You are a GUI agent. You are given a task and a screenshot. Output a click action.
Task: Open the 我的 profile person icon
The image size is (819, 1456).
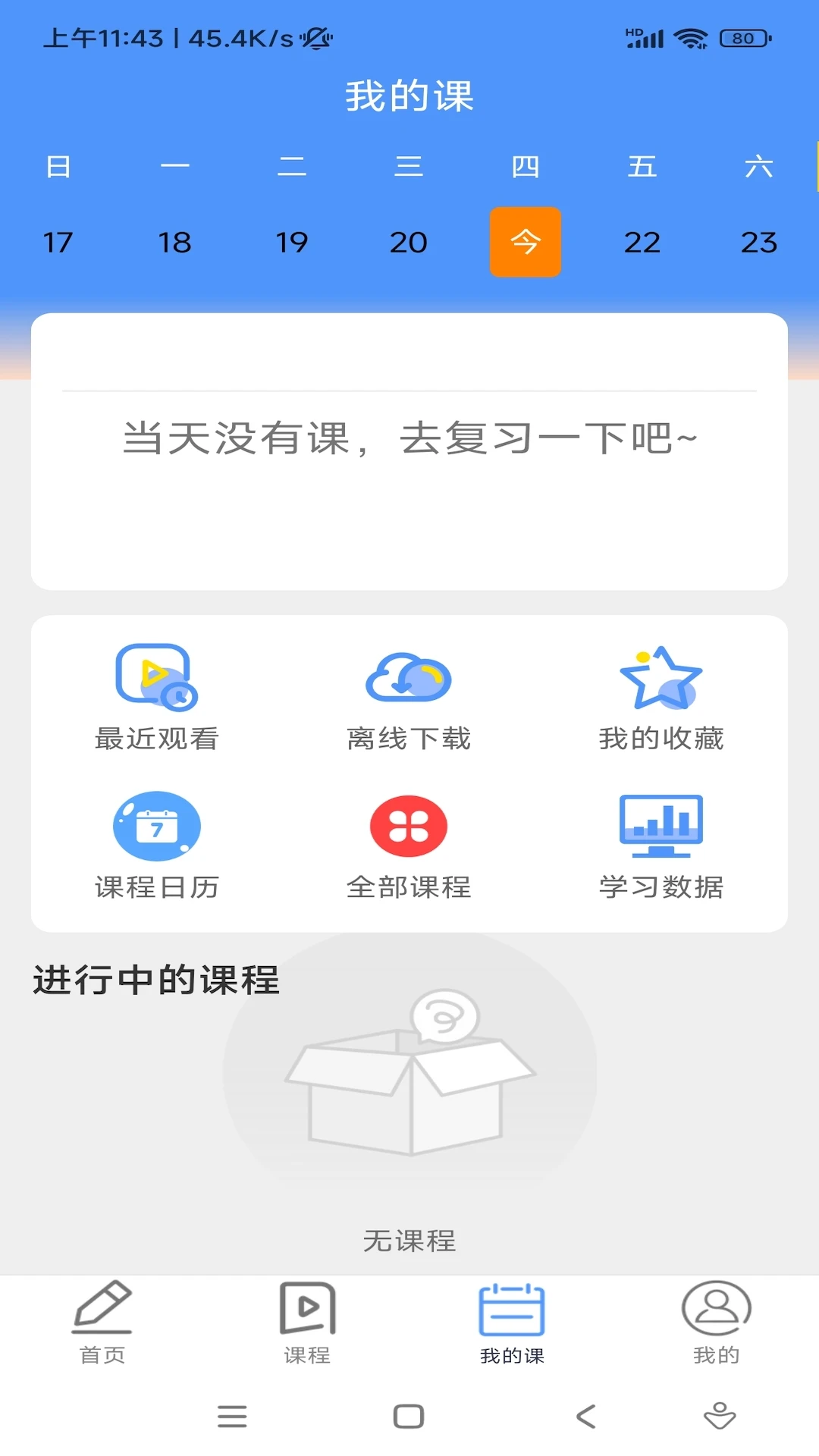tap(715, 1306)
